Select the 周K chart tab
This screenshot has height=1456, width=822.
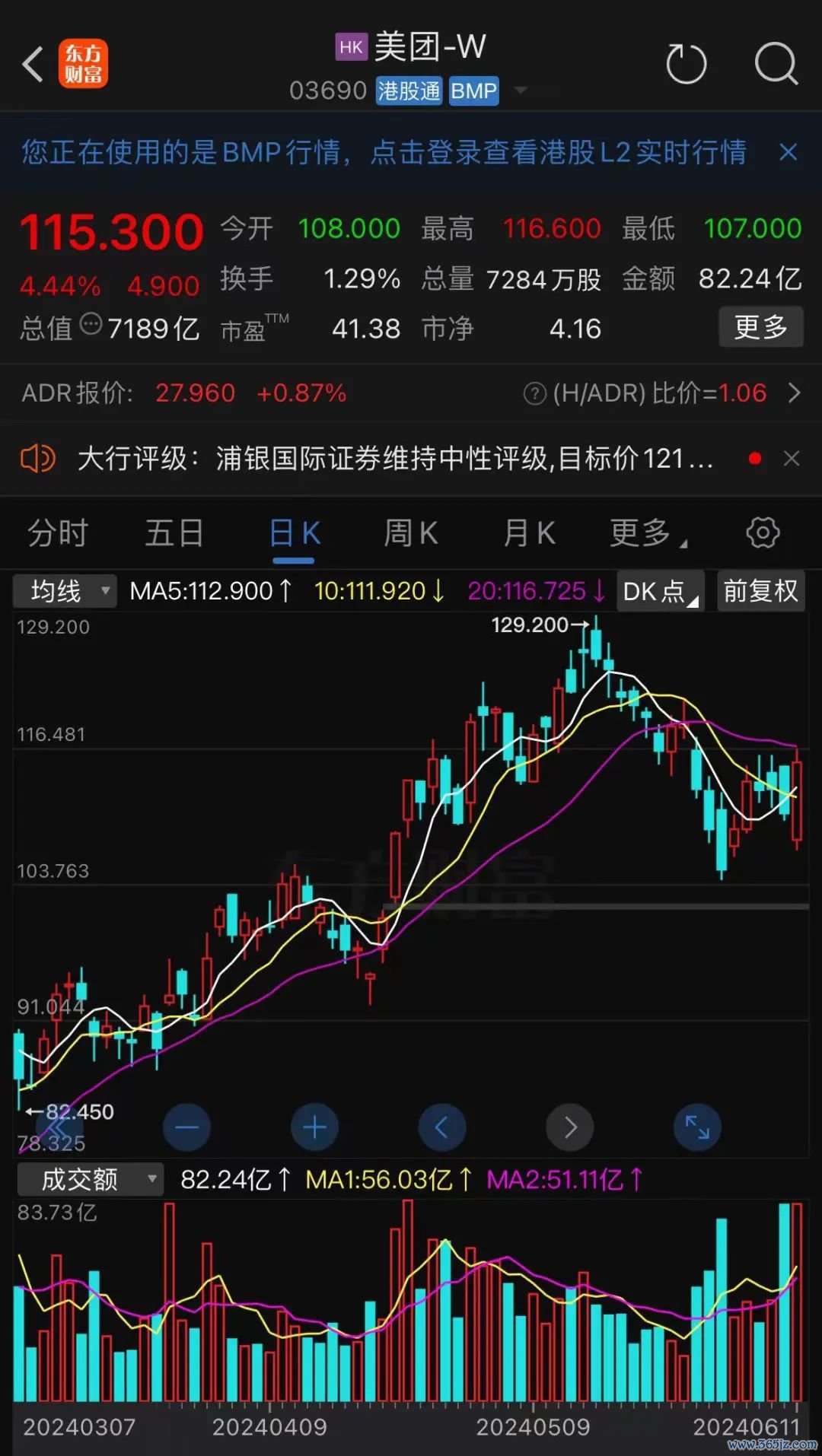[x=410, y=533]
